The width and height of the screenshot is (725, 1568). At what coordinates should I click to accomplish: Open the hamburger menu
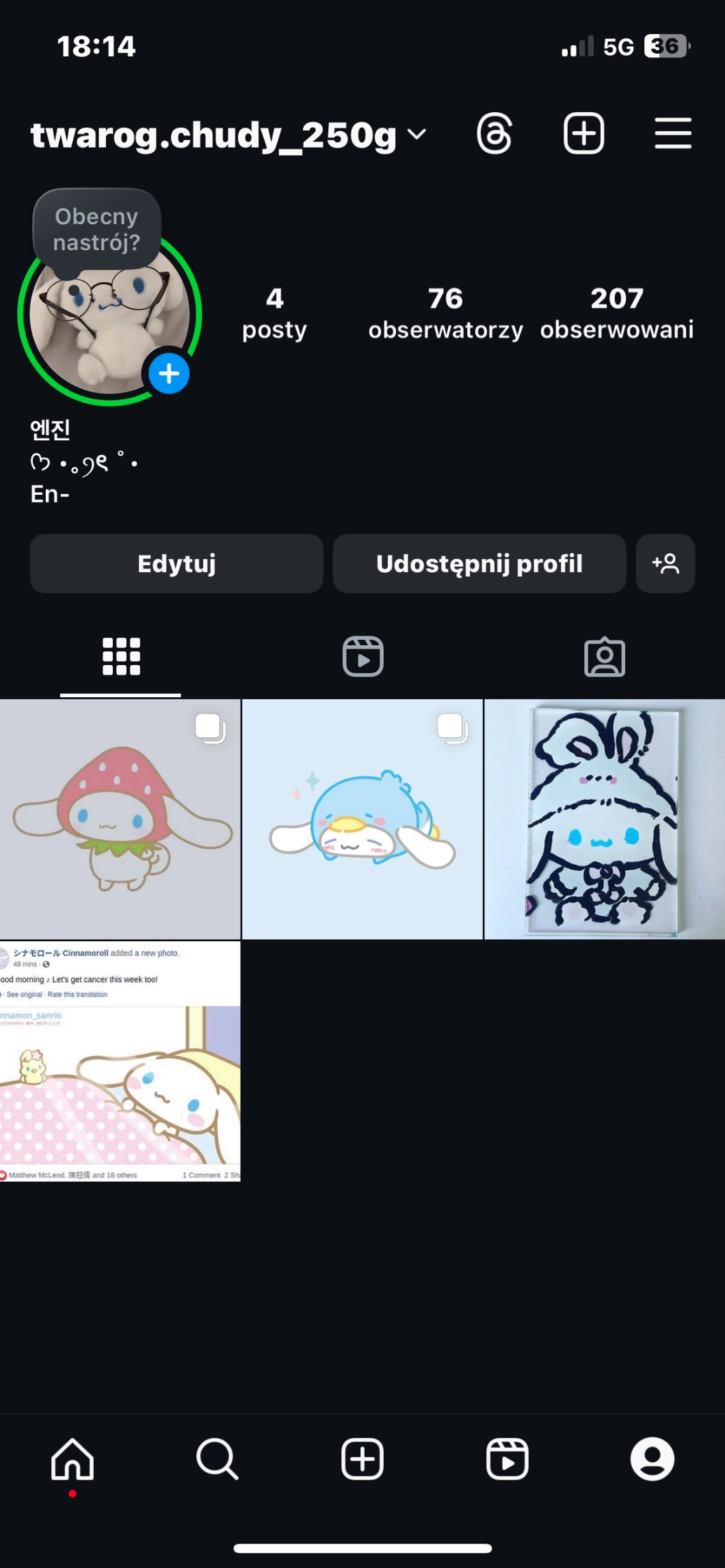tap(673, 133)
